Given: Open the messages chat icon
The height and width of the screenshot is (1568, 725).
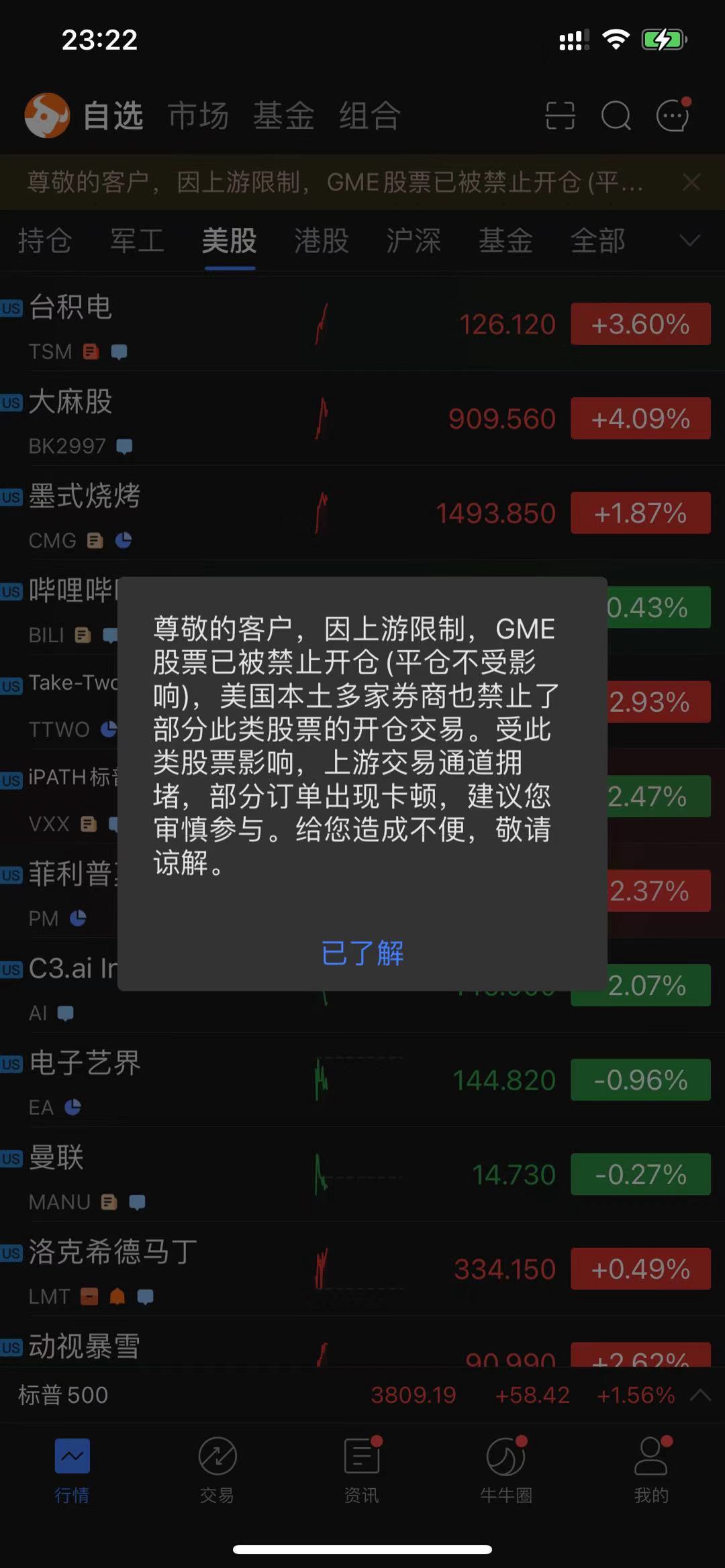Looking at the screenshot, I should pyautogui.click(x=673, y=115).
